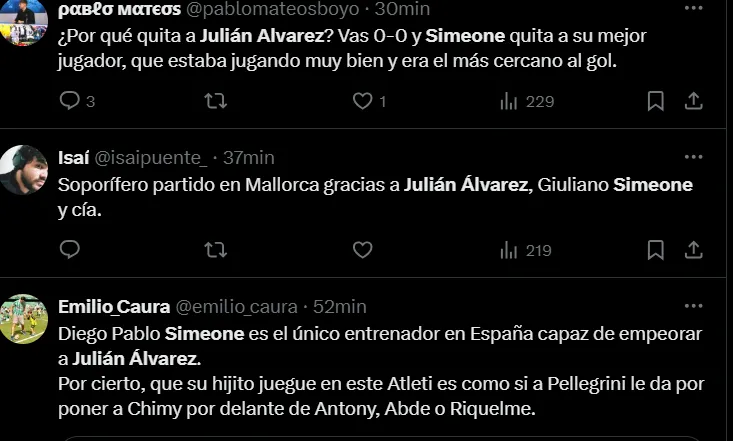This screenshot has width=733, height=441.
Task: Visit the @isaipuente_ handle link
Action: pos(150,158)
